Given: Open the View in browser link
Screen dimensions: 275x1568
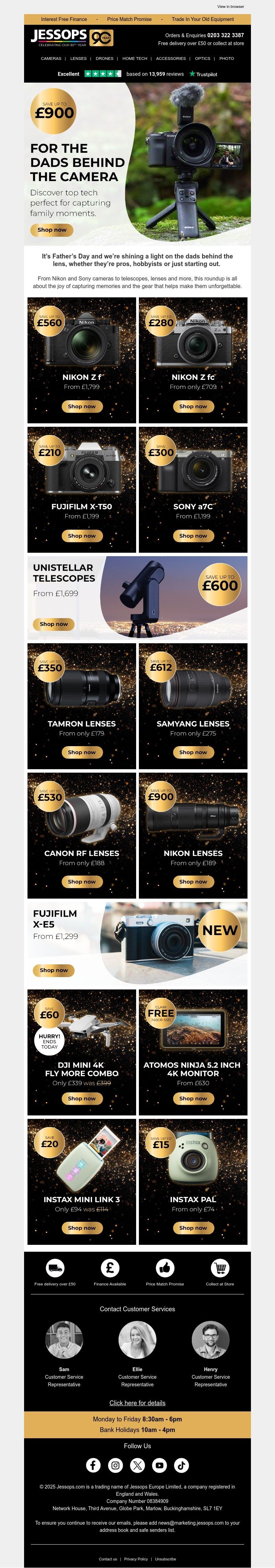Looking at the screenshot, I should coord(230,7).
